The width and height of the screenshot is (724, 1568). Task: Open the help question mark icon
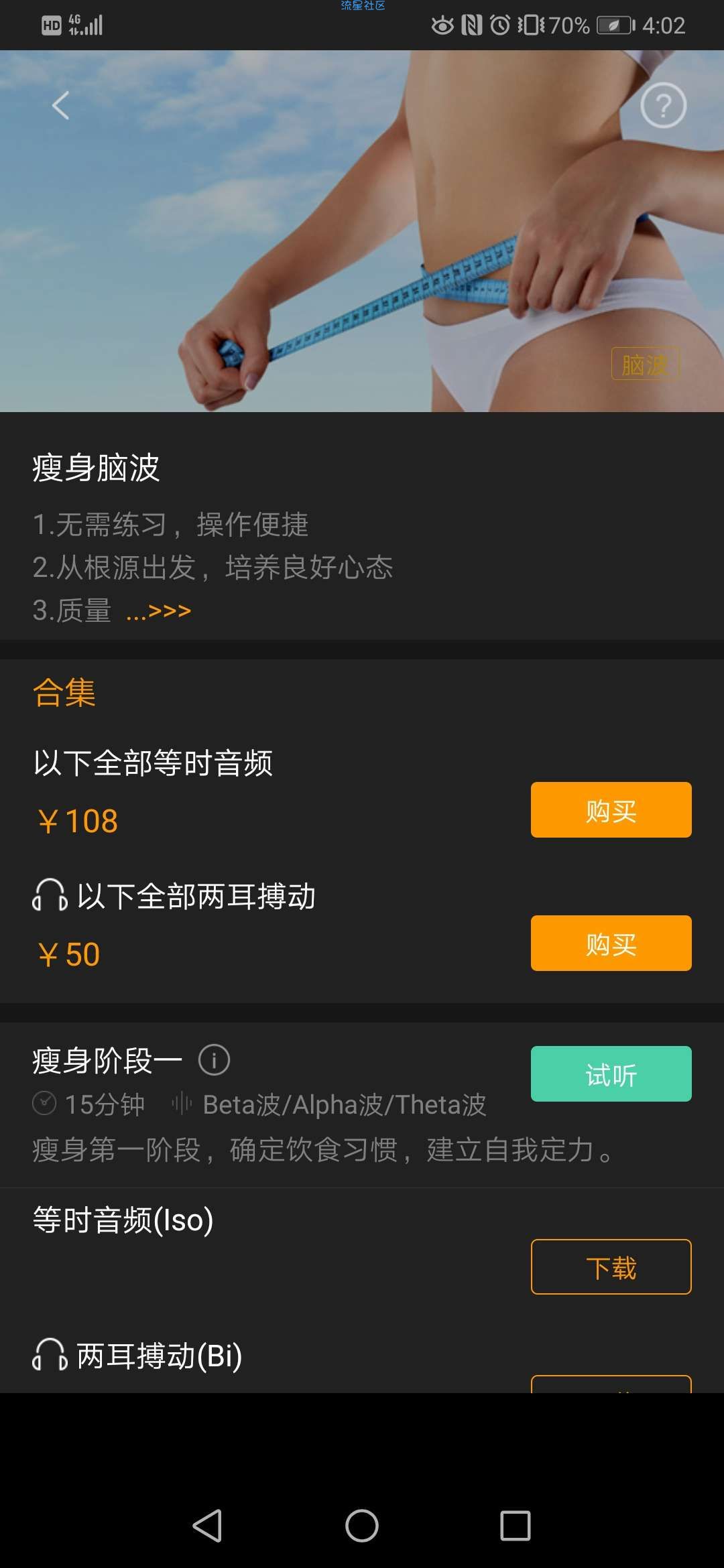click(x=663, y=105)
